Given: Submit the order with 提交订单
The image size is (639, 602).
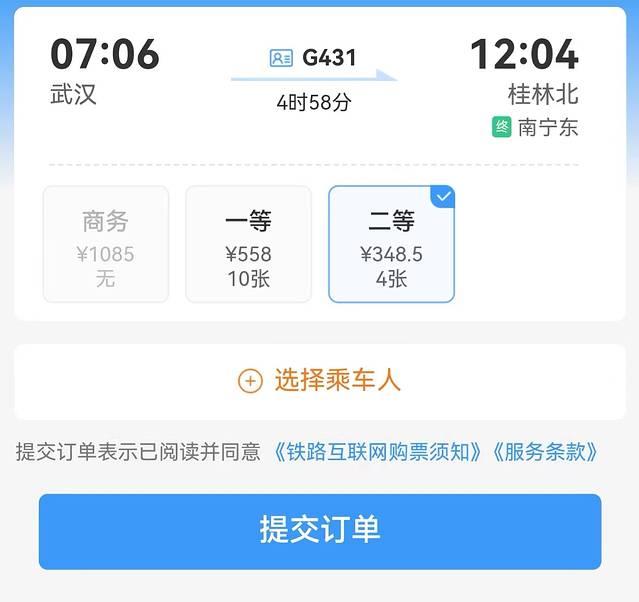Looking at the screenshot, I should (x=320, y=531).
